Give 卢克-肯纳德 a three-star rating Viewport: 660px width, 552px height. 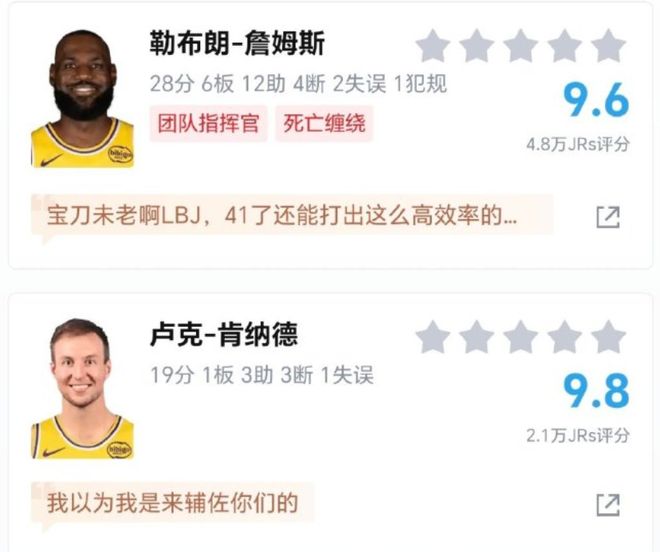[x=520, y=337]
